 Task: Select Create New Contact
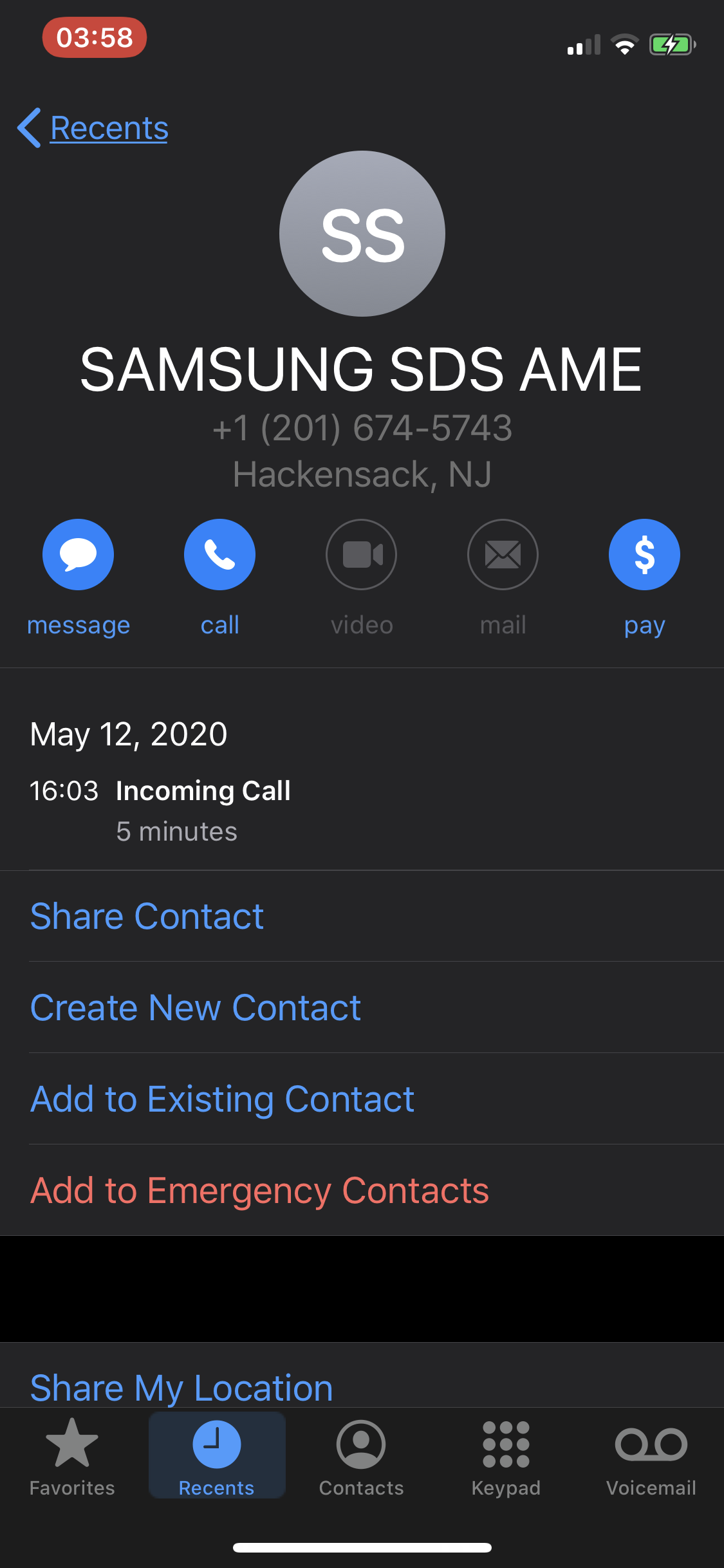click(x=195, y=1008)
